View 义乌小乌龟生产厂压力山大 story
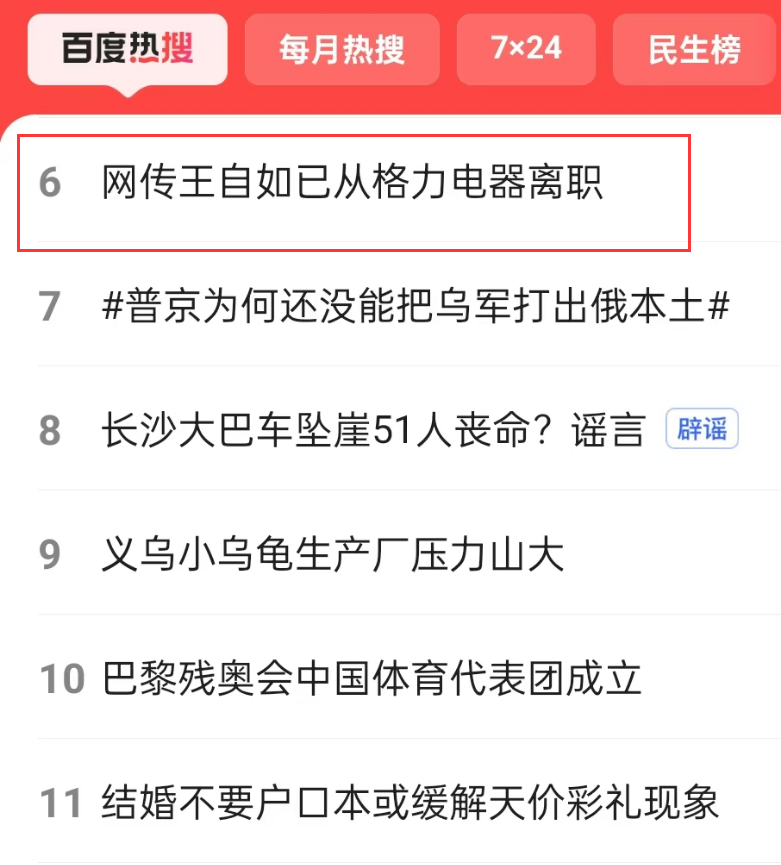 coord(332,555)
